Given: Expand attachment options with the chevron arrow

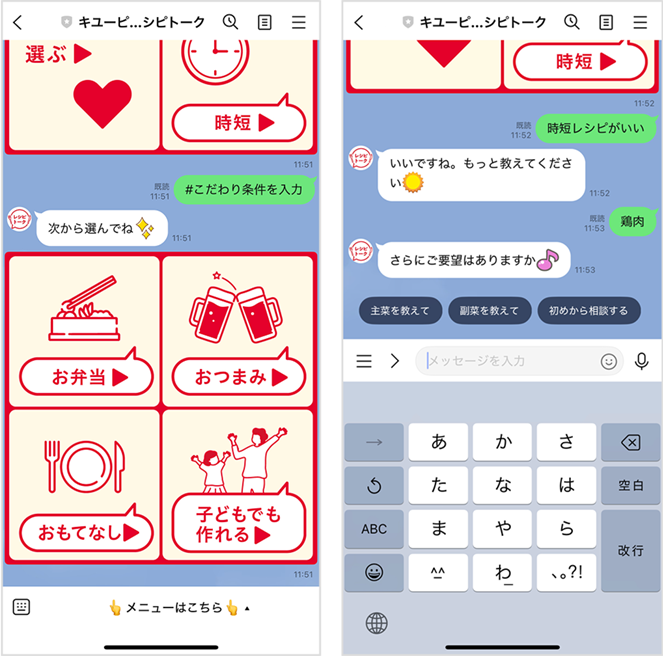Looking at the screenshot, I should (x=394, y=361).
